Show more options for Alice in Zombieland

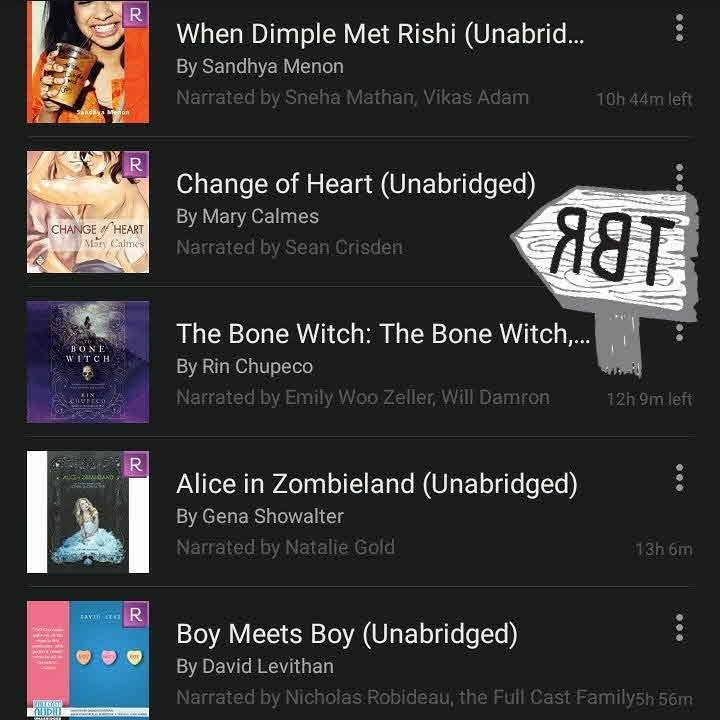(680, 478)
